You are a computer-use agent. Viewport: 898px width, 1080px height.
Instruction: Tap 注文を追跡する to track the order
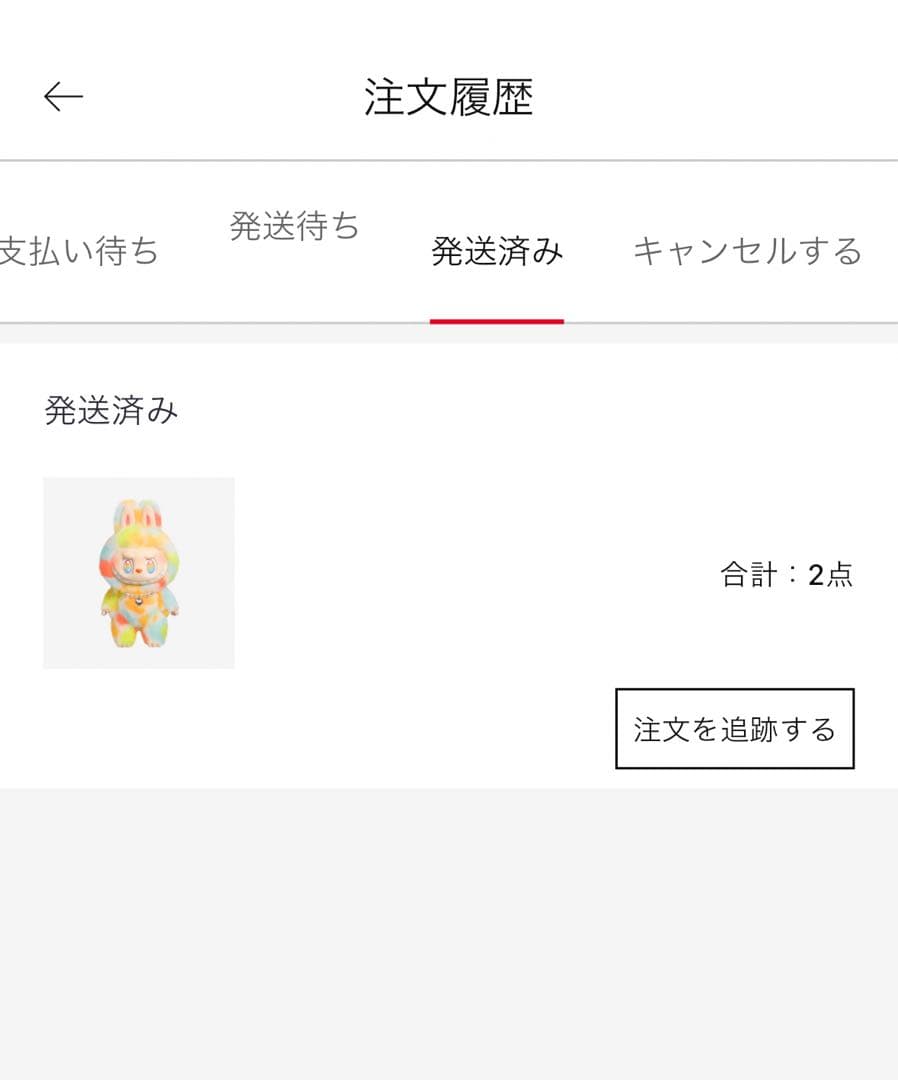(x=736, y=730)
